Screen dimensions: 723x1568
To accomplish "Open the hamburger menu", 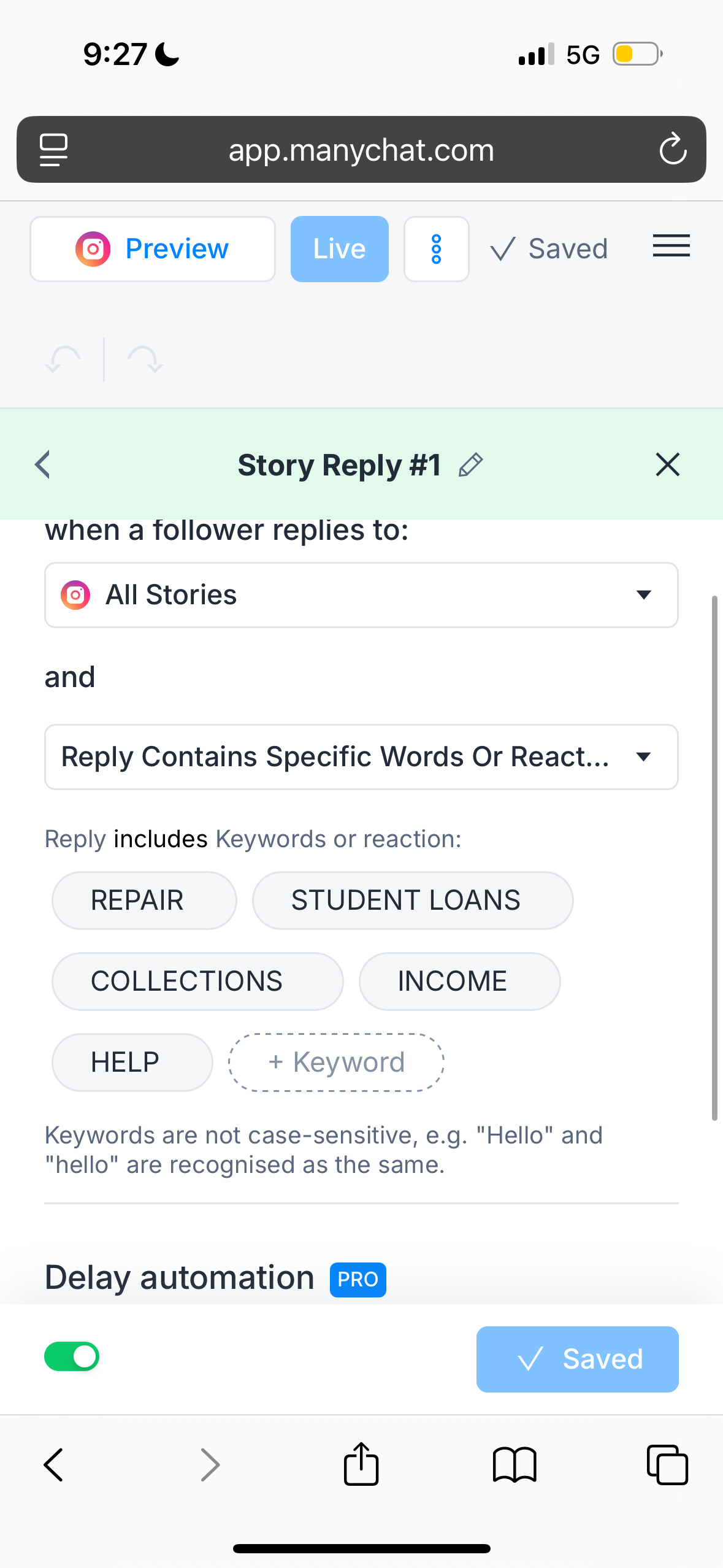I will (x=671, y=246).
